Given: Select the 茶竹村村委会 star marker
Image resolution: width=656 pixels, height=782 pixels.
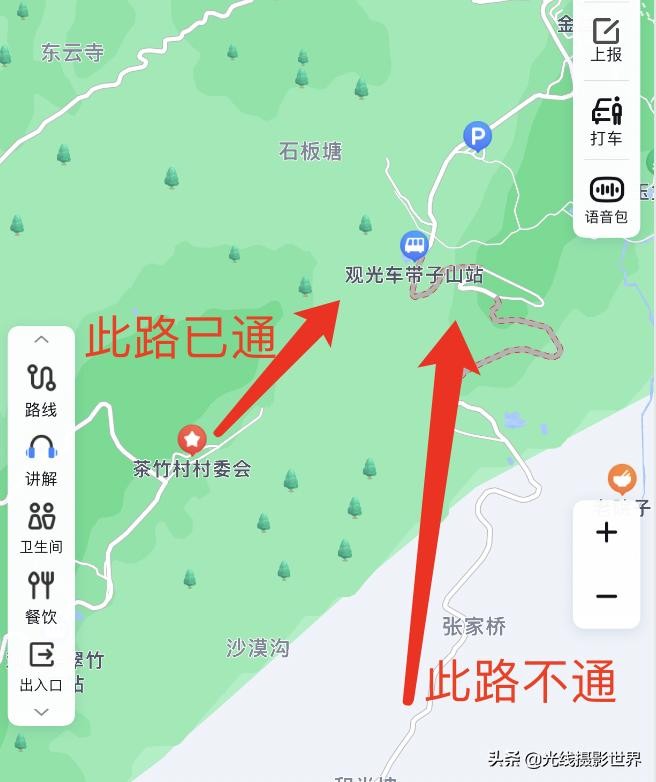Looking at the screenshot, I should tap(191, 438).
